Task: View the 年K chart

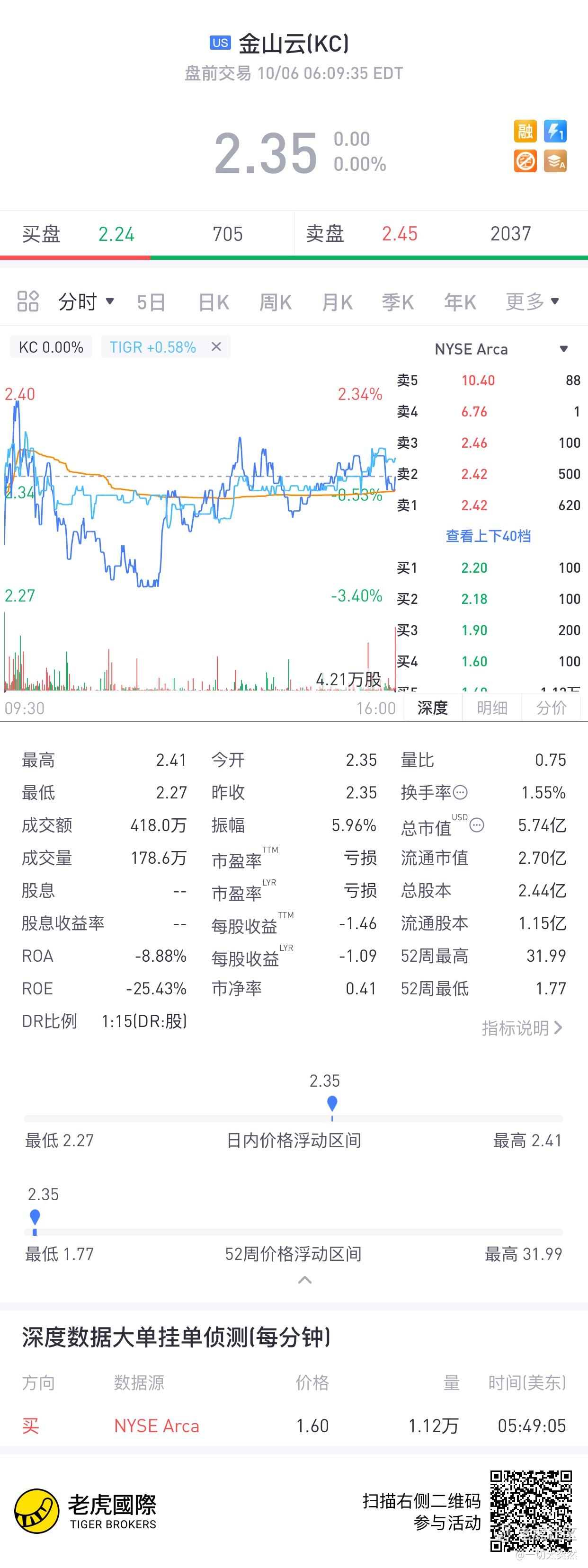Action: (x=460, y=302)
